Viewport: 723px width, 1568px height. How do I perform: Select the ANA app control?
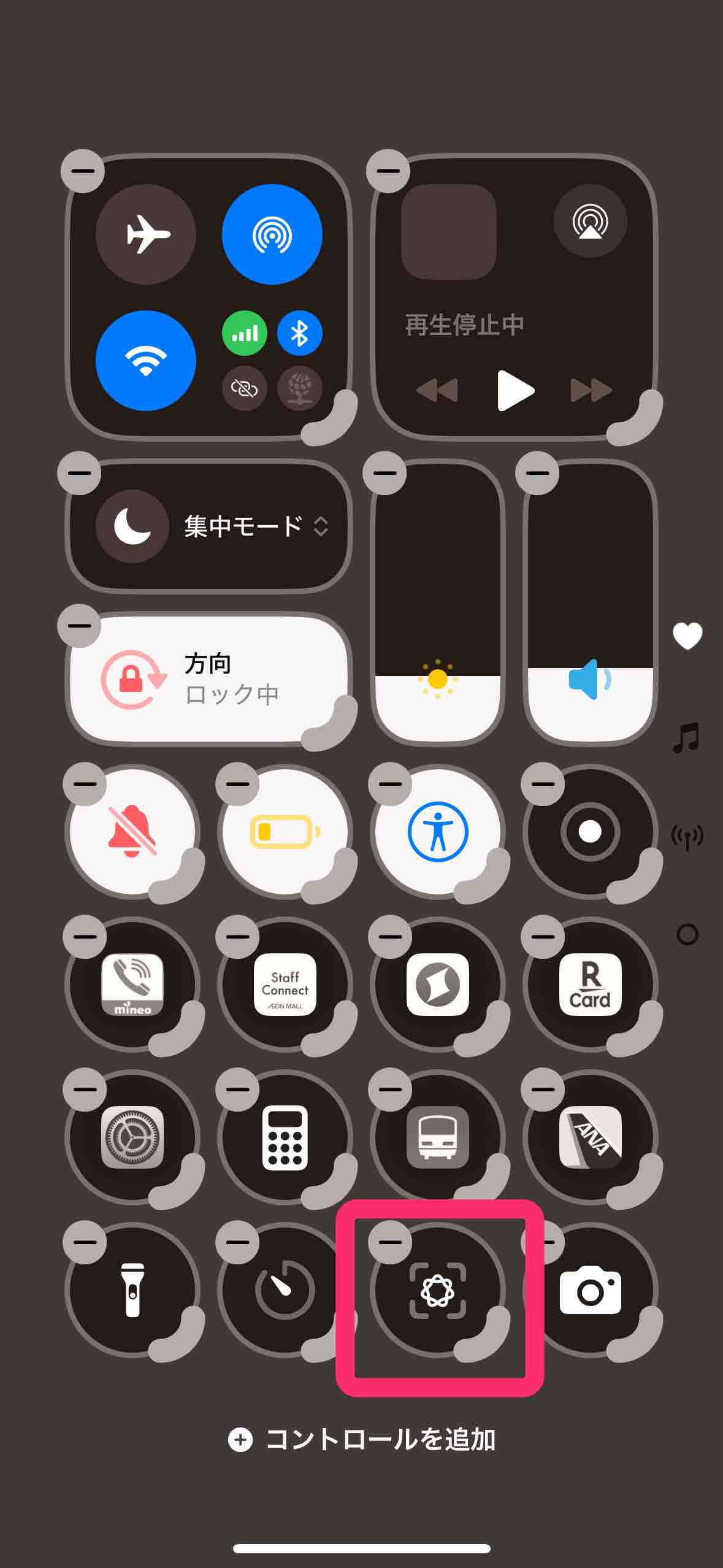click(x=590, y=1137)
